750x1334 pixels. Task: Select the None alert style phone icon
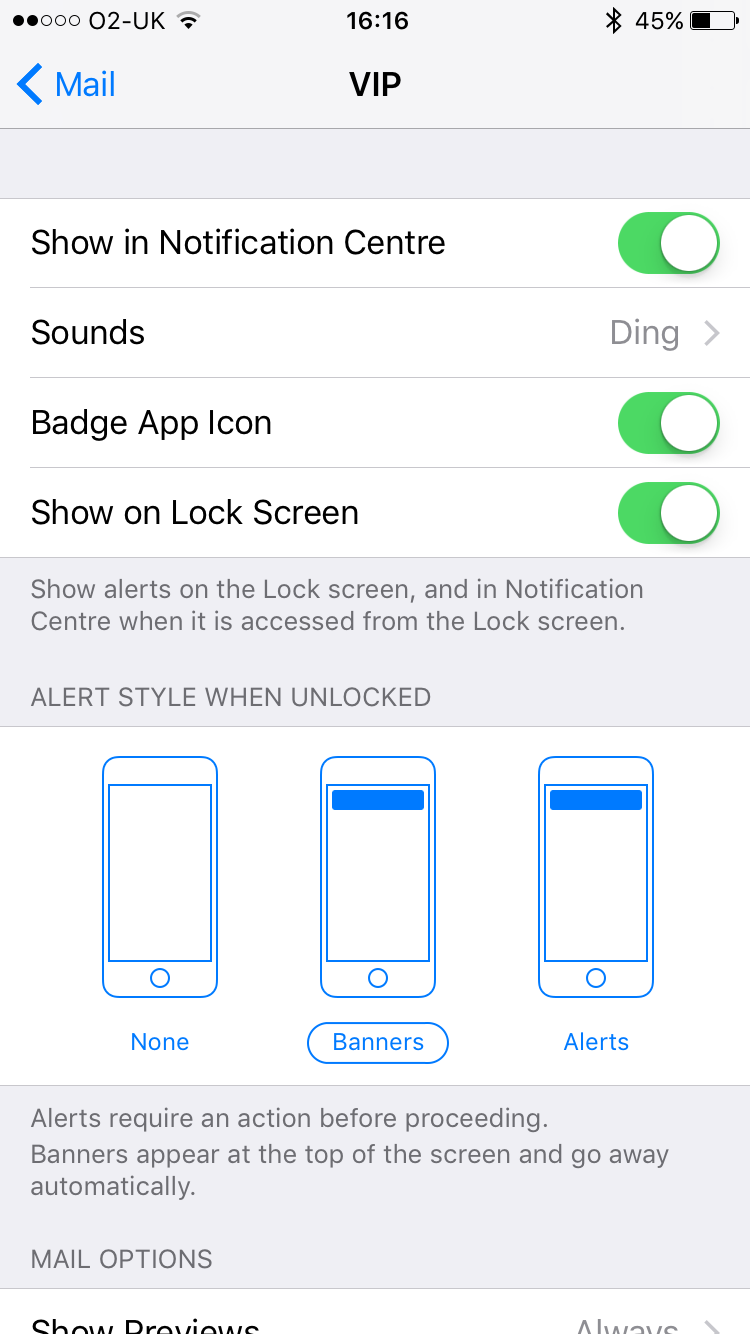(159, 876)
